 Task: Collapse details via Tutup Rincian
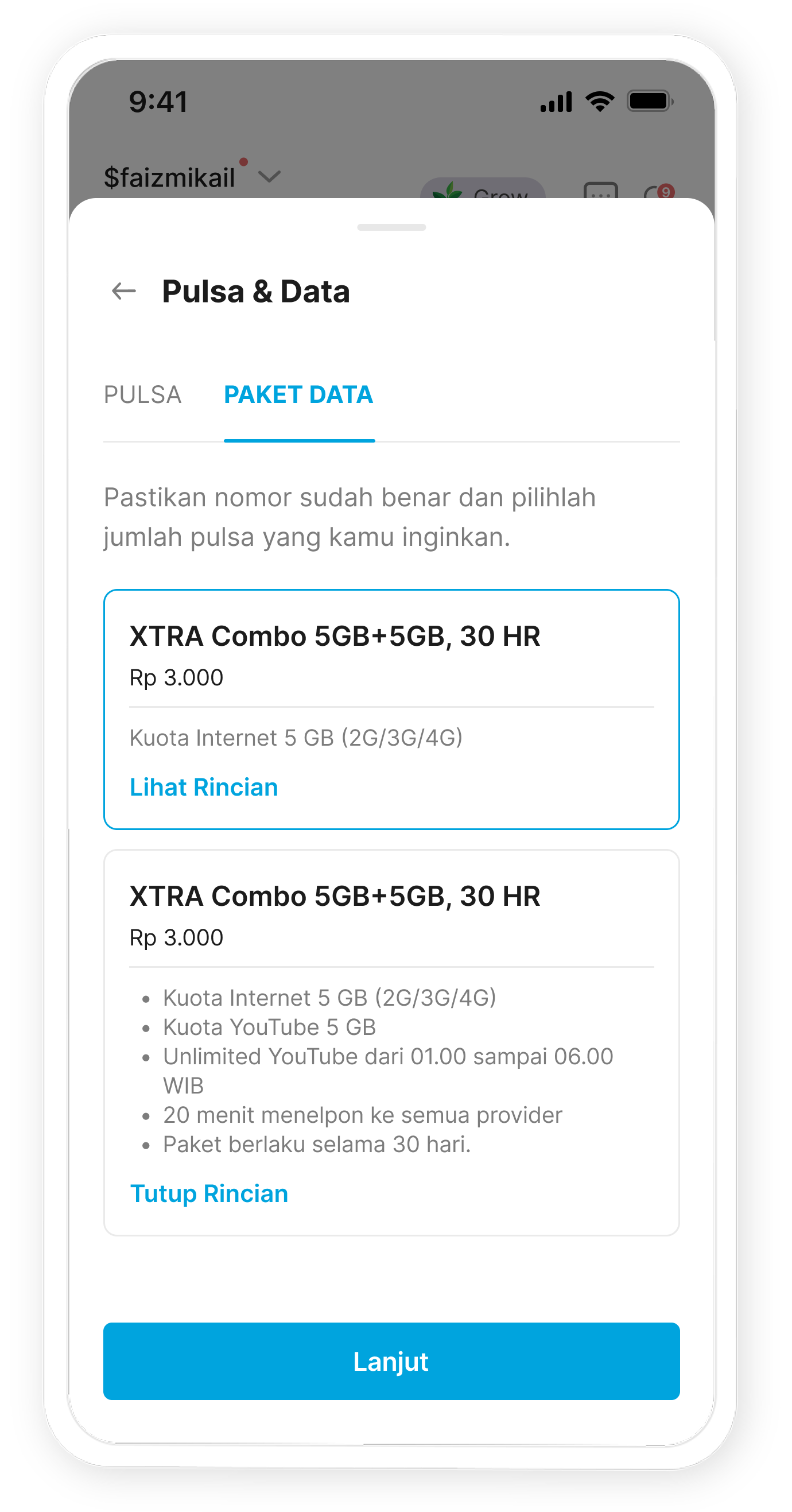tap(208, 1193)
